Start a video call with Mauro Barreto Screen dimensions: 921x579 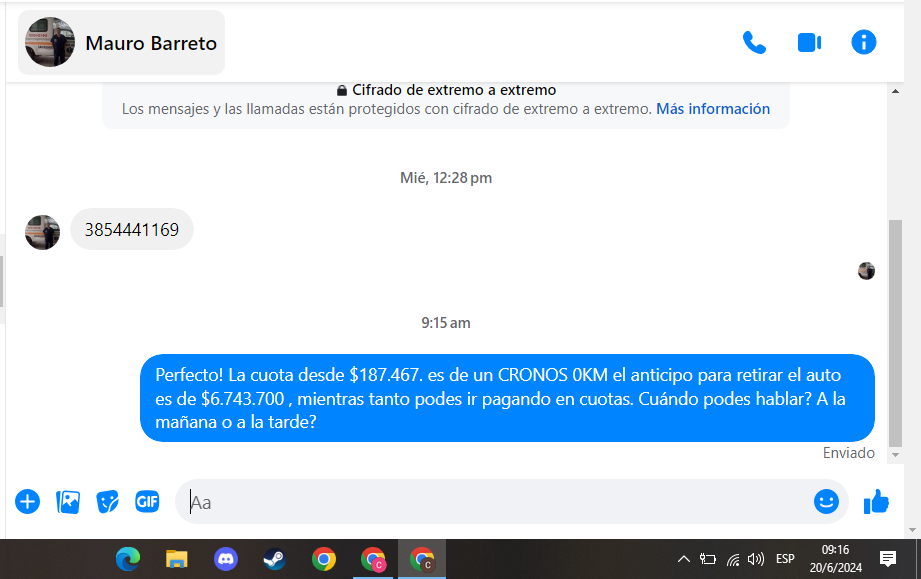click(809, 43)
